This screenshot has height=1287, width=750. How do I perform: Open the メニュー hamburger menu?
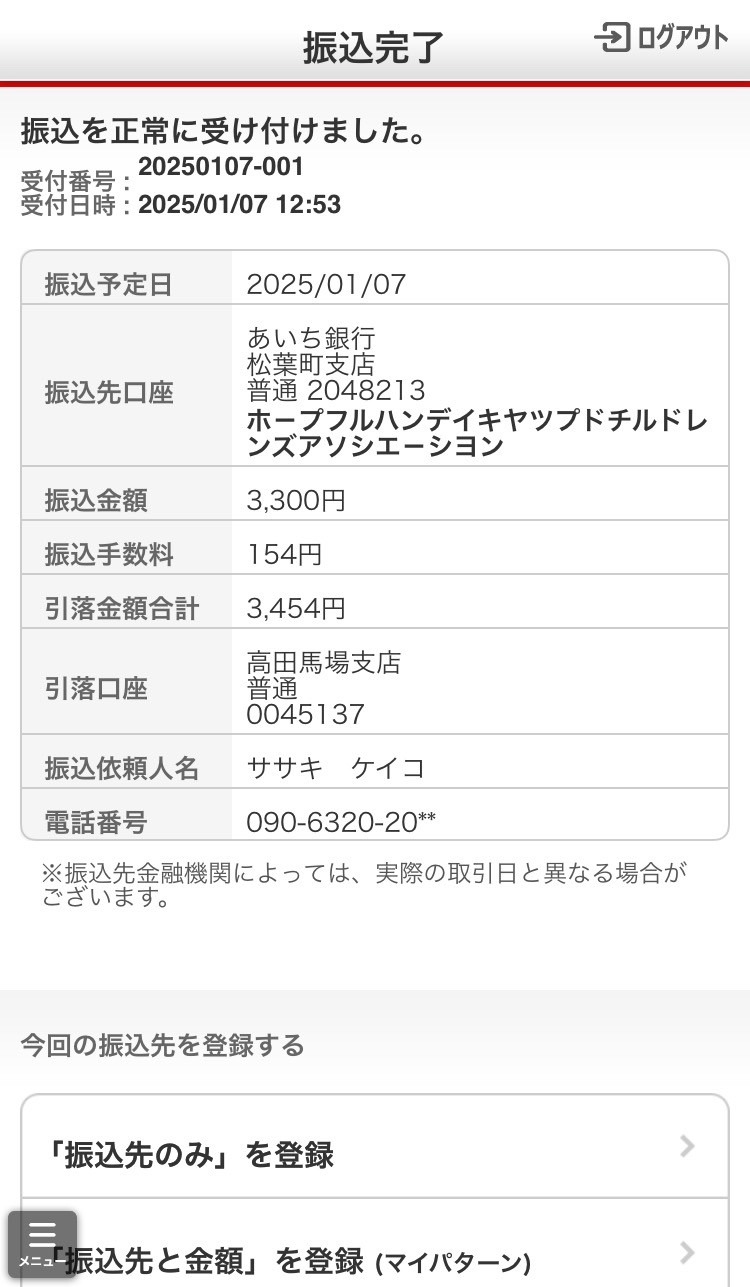tap(42, 1245)
